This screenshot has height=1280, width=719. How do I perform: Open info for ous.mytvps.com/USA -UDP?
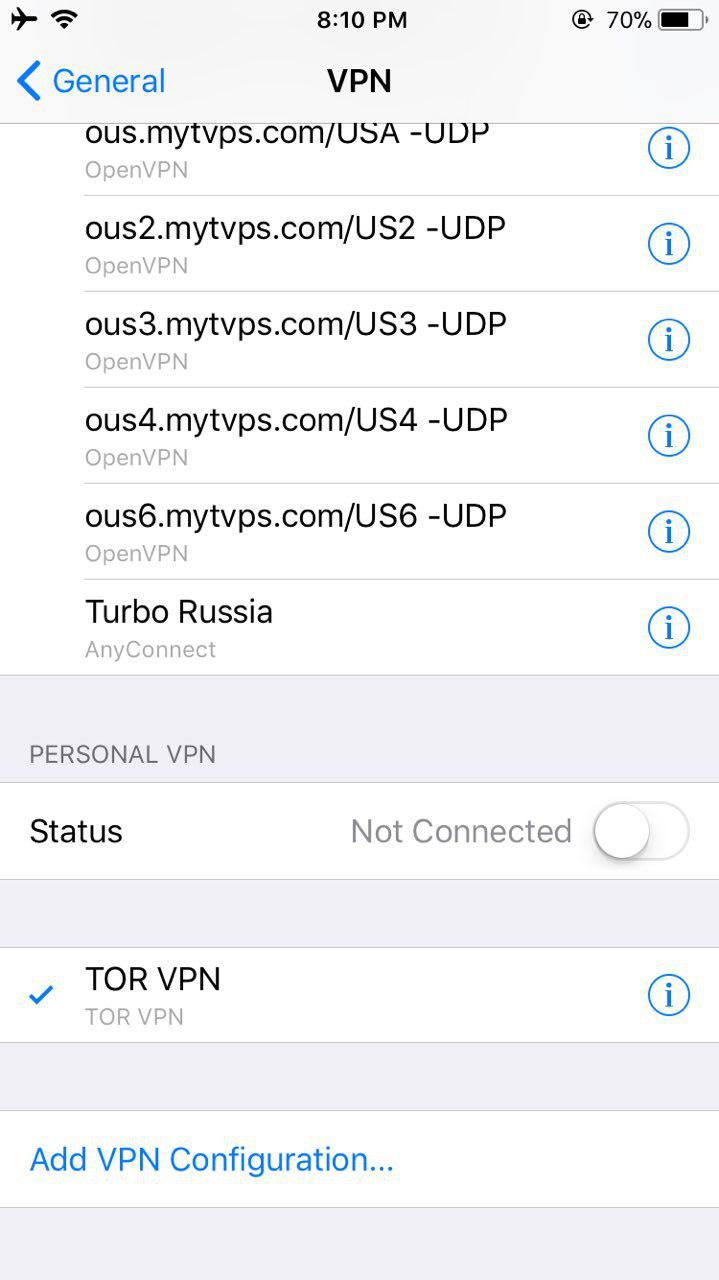click(669, 148)
